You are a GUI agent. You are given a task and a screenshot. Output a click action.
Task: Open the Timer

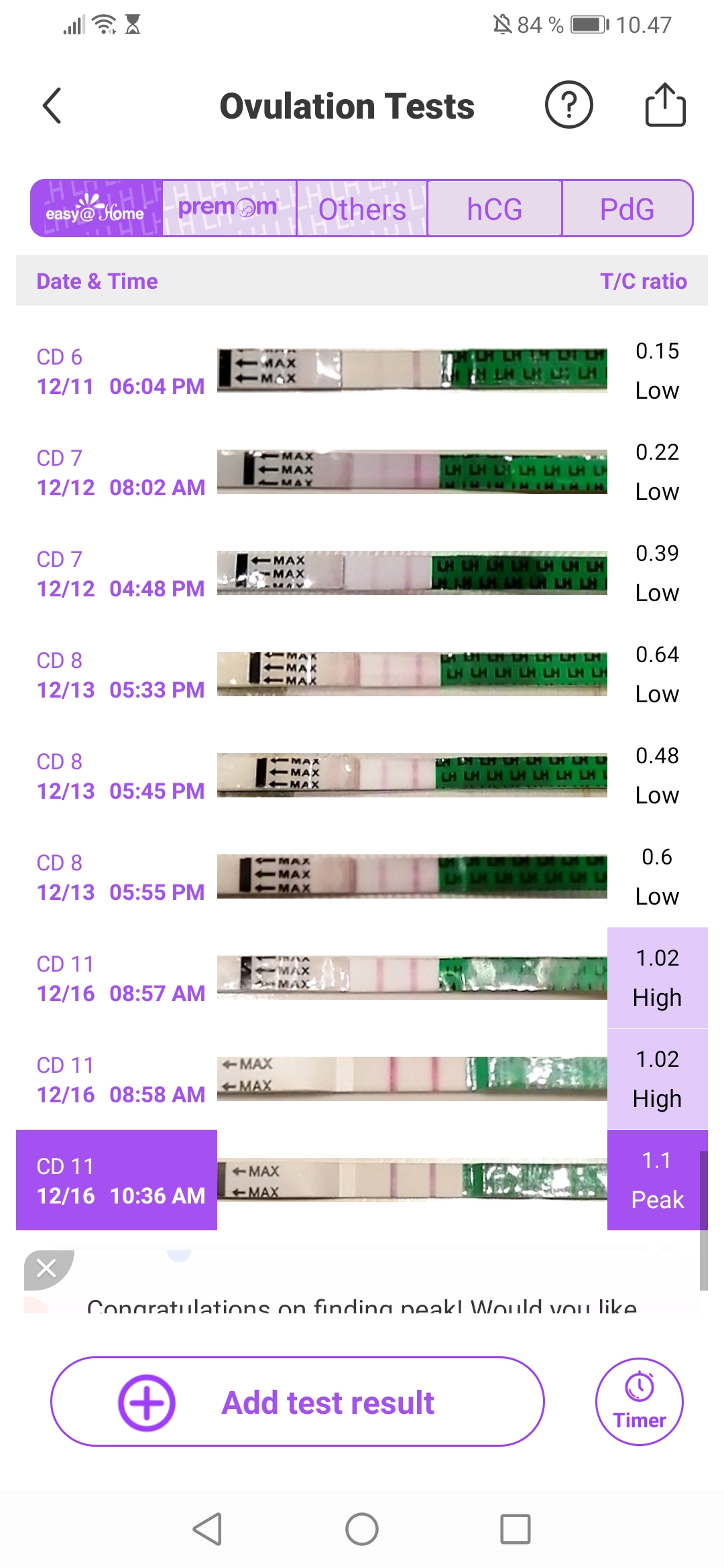639,1402
